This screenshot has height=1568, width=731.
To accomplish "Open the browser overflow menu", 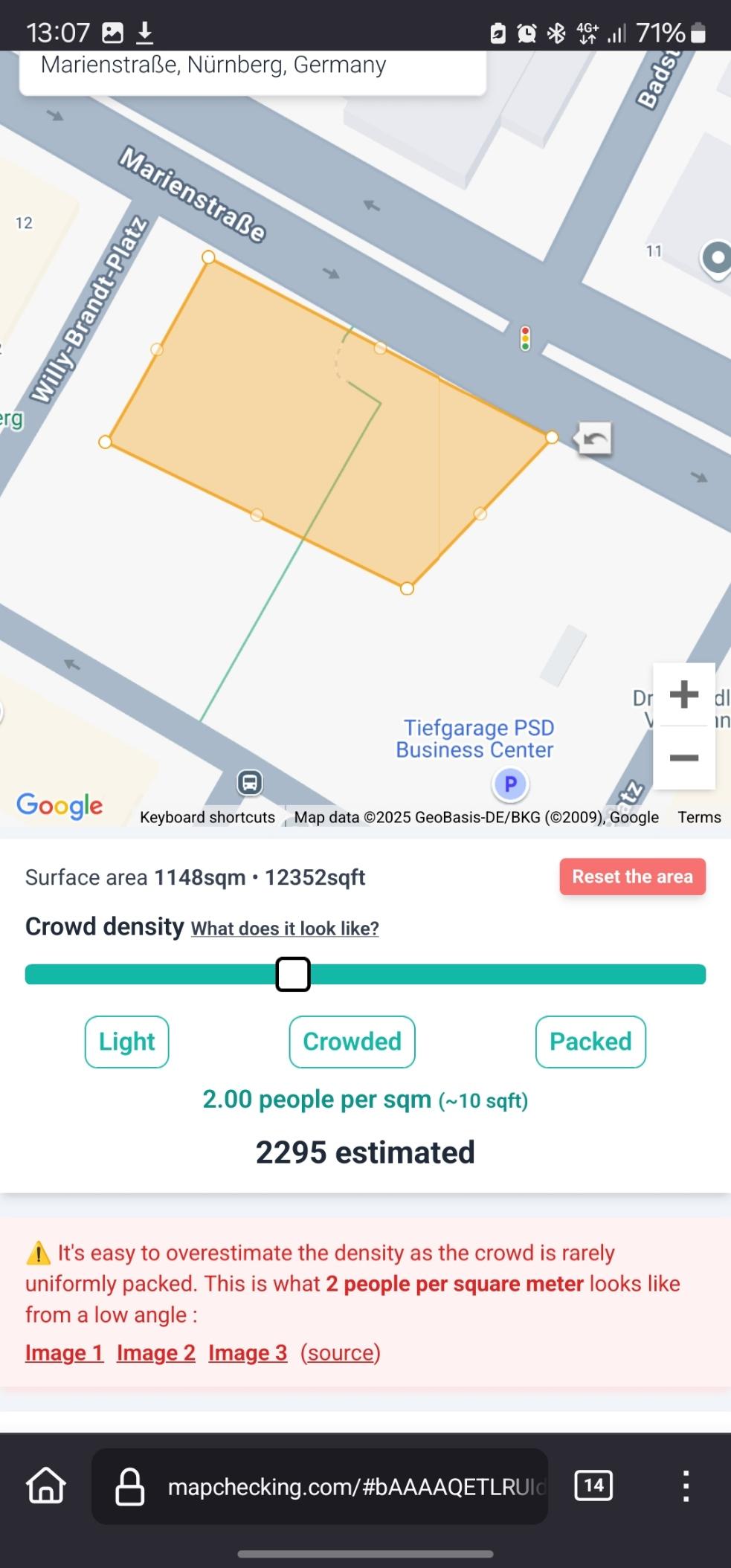I will pos(686,1485).
